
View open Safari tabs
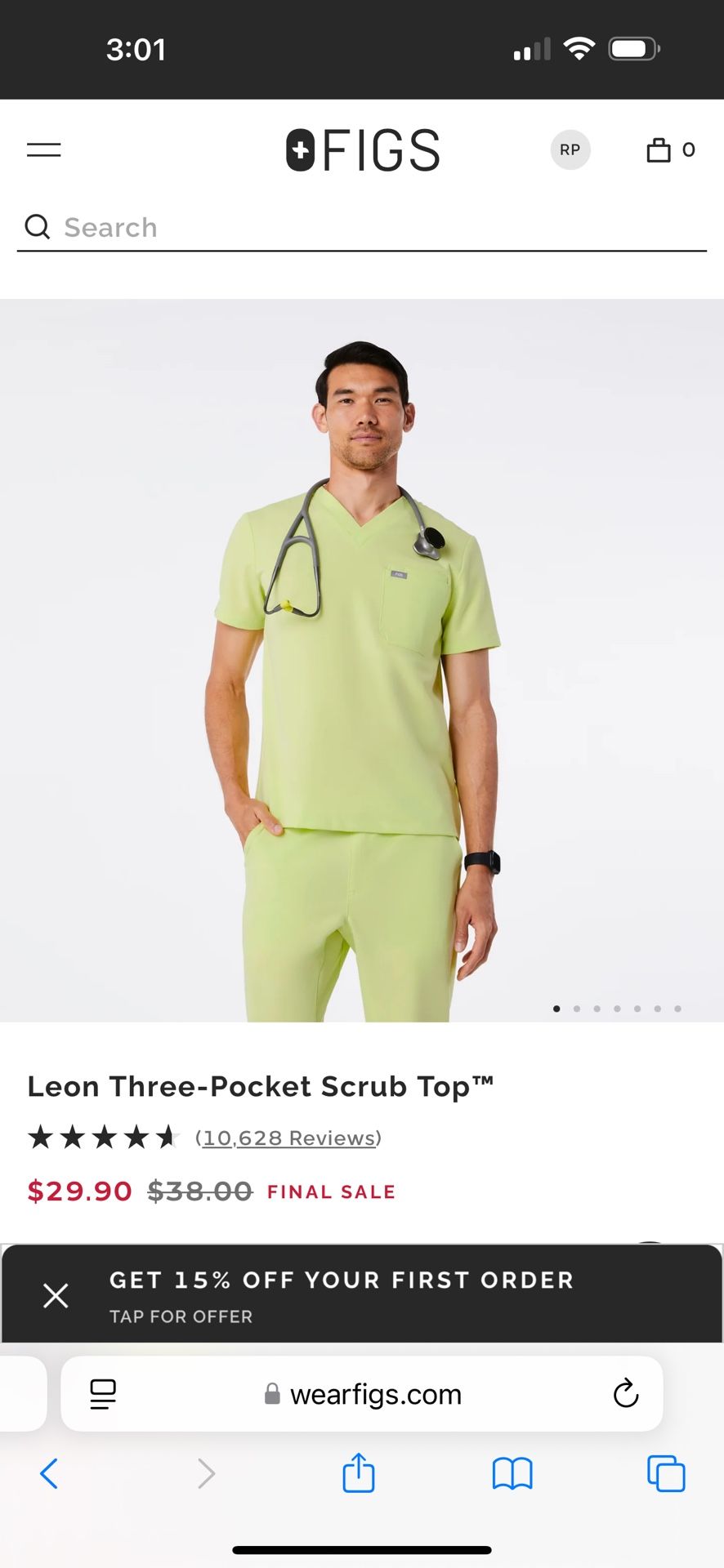tap(666, 1474)
